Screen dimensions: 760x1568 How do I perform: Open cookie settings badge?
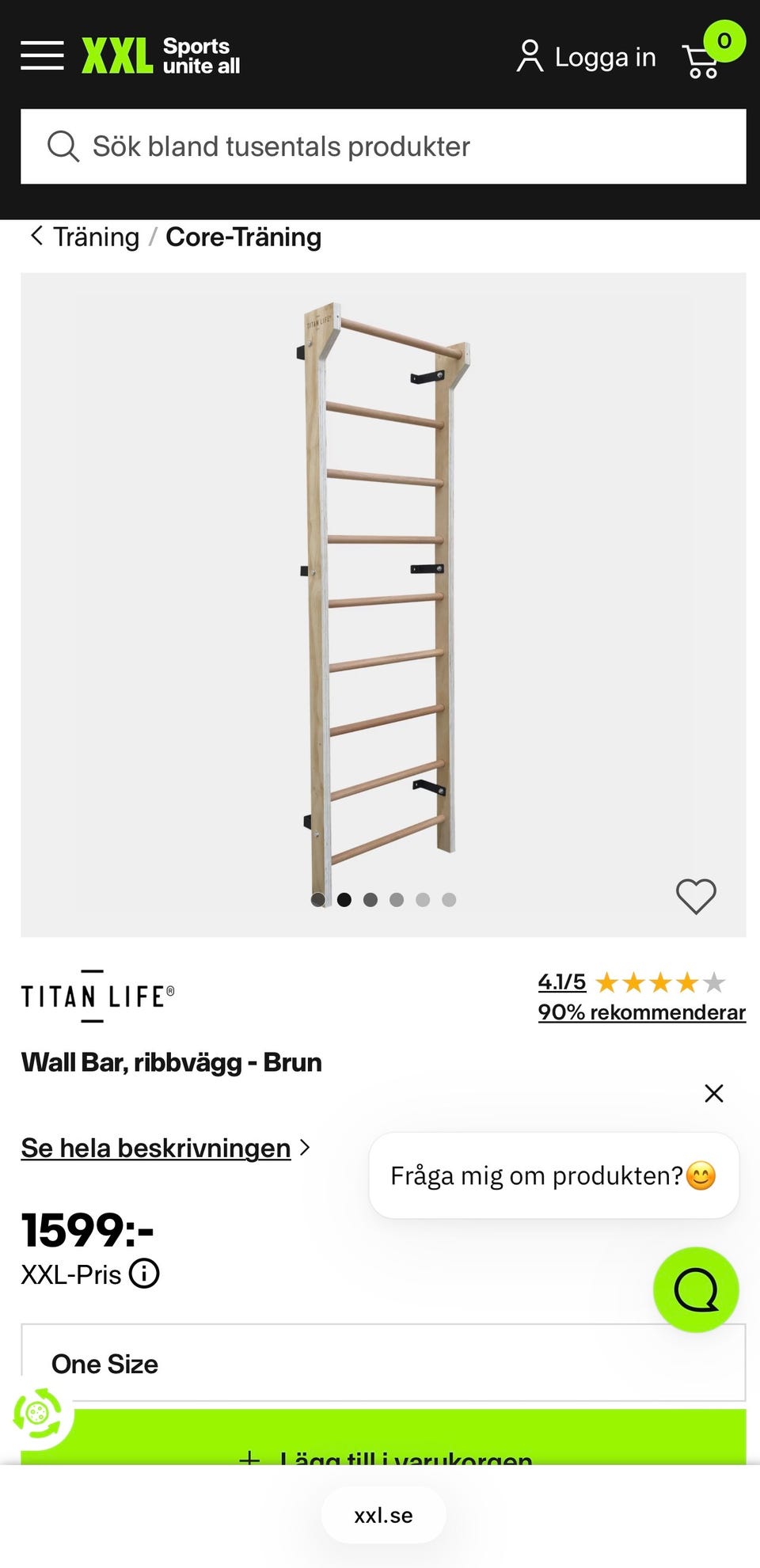coord(37,1413)
